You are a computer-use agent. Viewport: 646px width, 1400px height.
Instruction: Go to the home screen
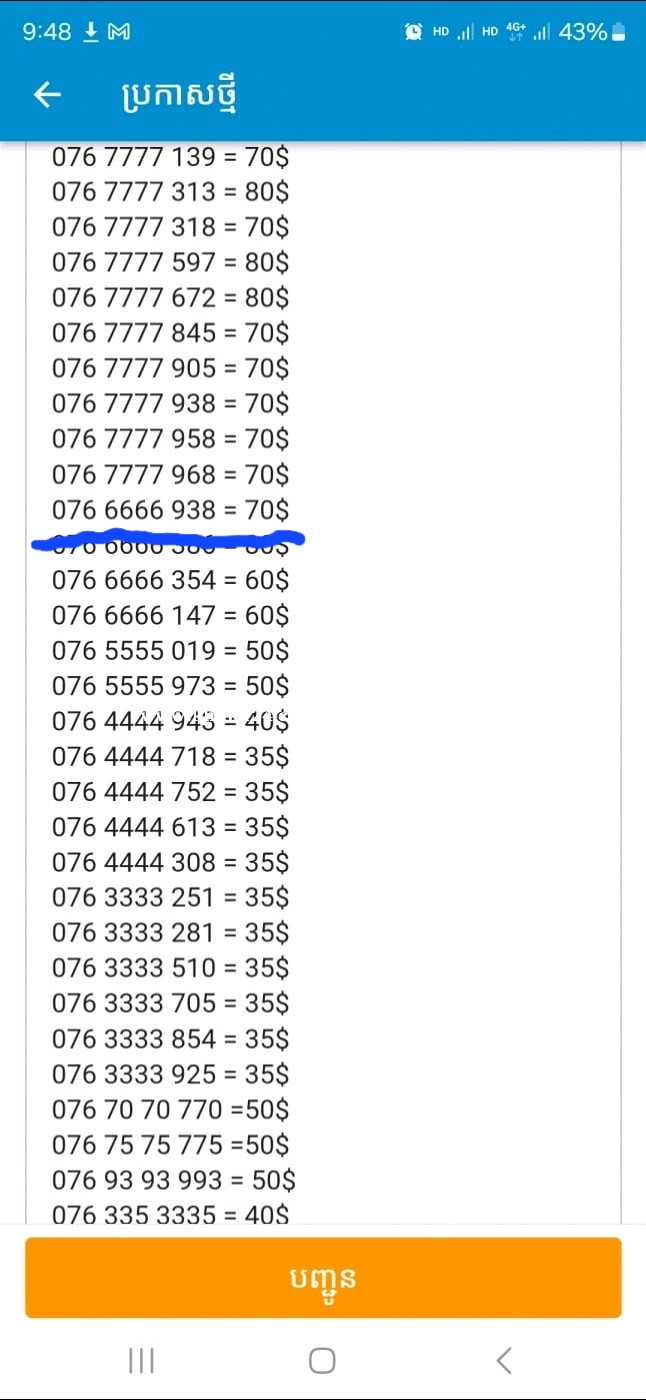pos(322,1360)
